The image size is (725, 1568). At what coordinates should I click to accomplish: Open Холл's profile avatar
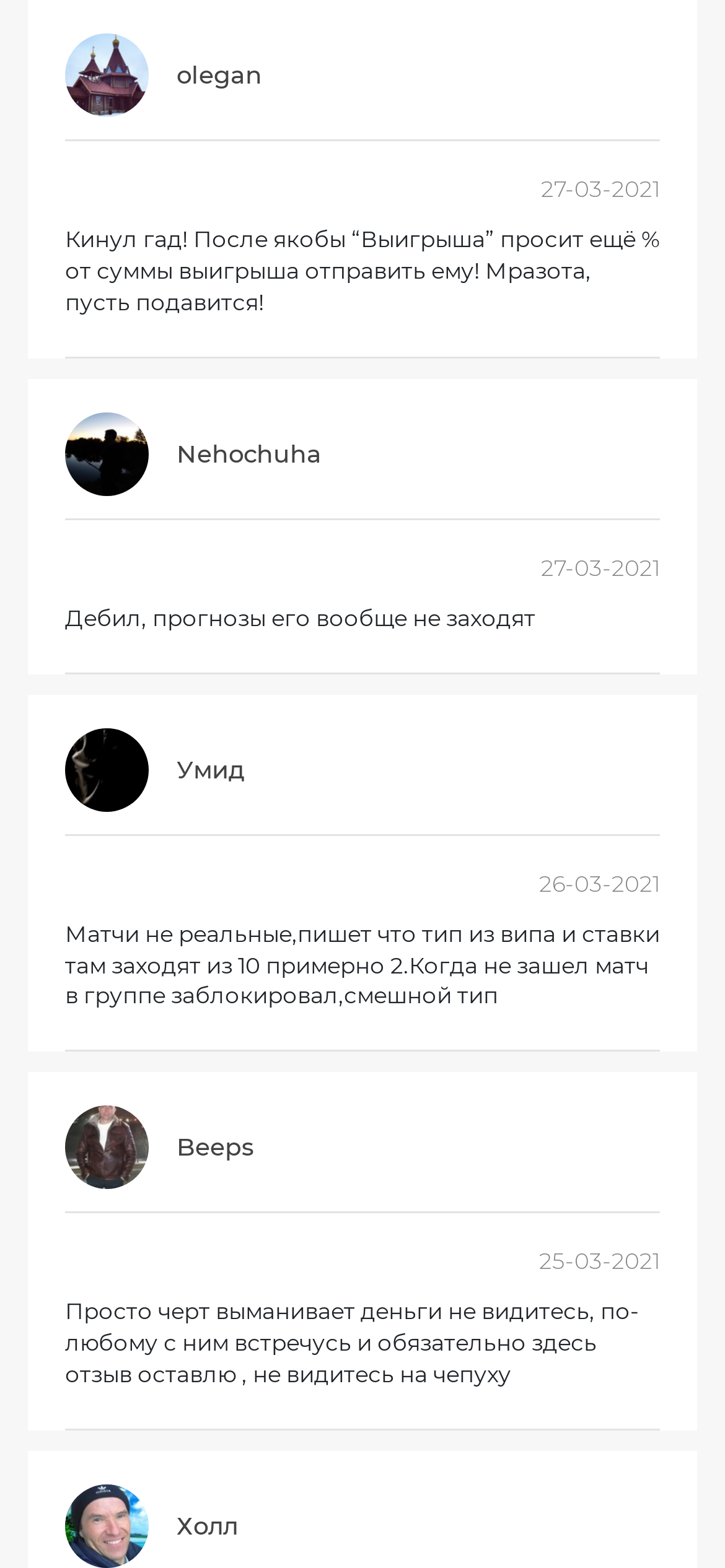107,1525
